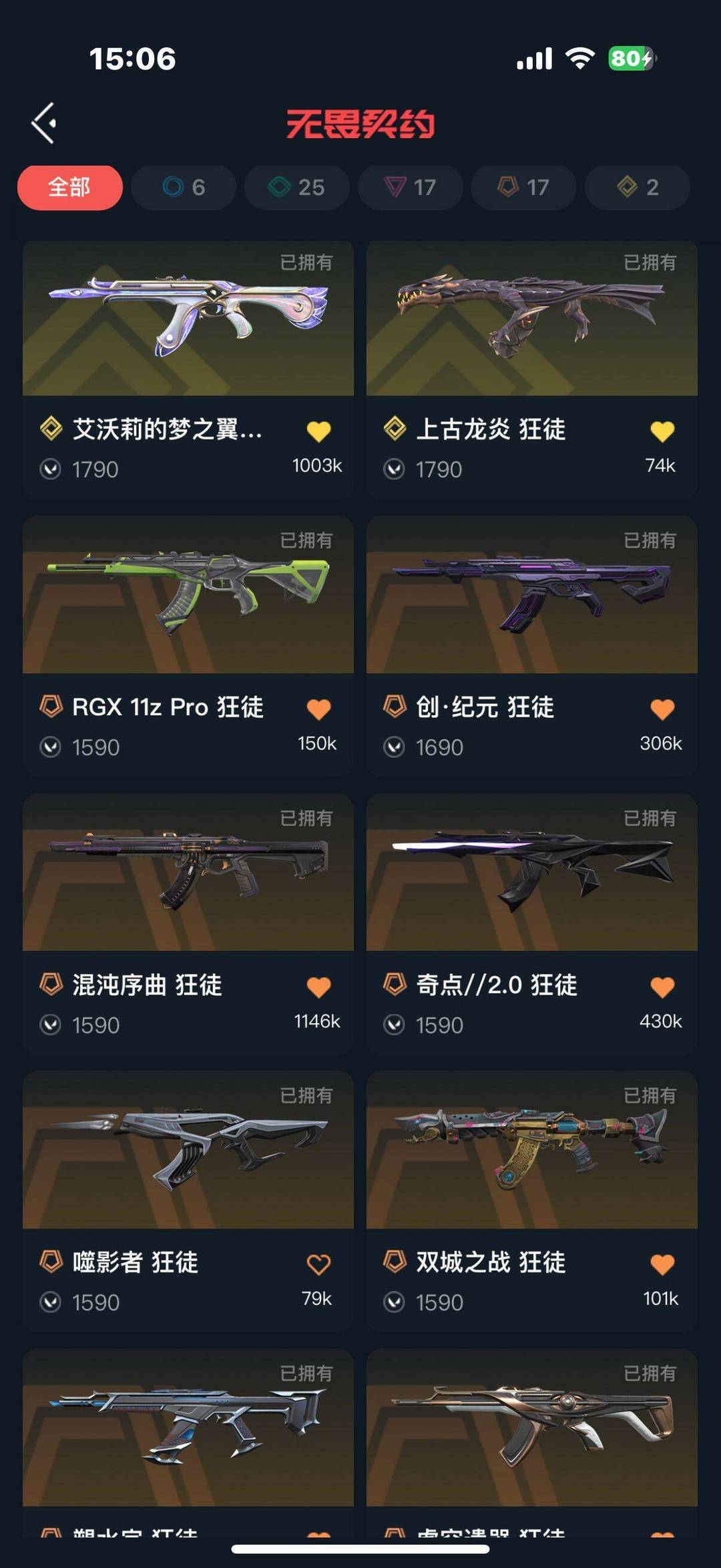721x1568 pixels.
Task: Filter by the pink tier showing 17
Action: tap(410, 187)
